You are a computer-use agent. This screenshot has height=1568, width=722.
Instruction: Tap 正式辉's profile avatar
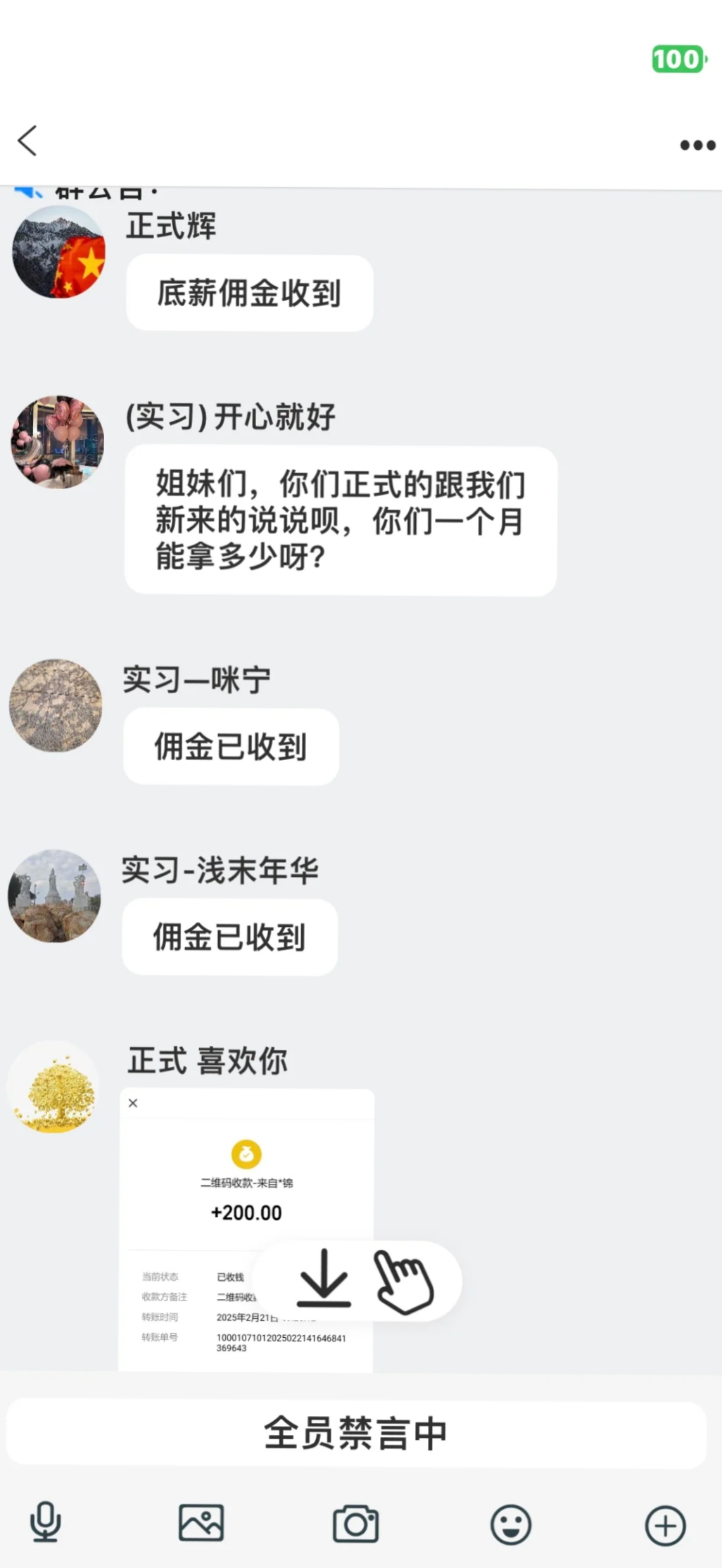(58, 253)
